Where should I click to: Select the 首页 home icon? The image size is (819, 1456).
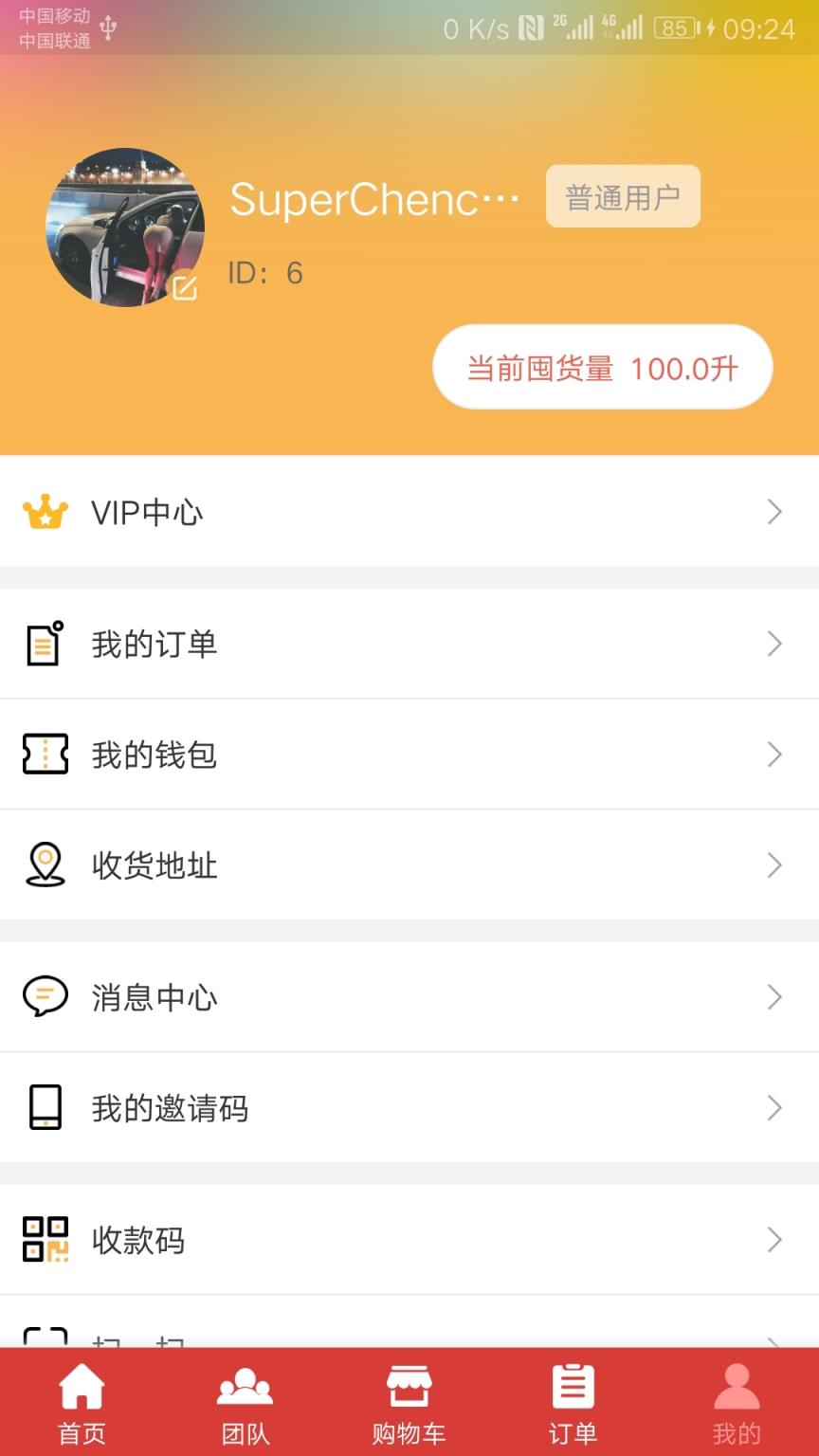tap(82, 1385)
